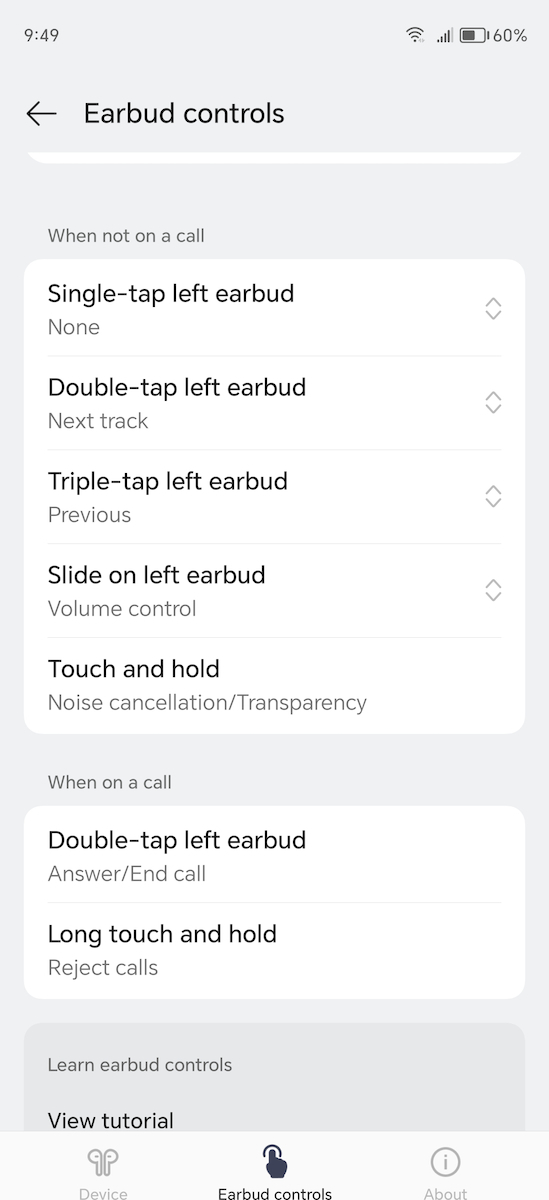The width and height of the screenshot is (549, 1200).
Task: Open Long touch and hold Reject calls
Action: pyautogui.click(x=274, y=950)
